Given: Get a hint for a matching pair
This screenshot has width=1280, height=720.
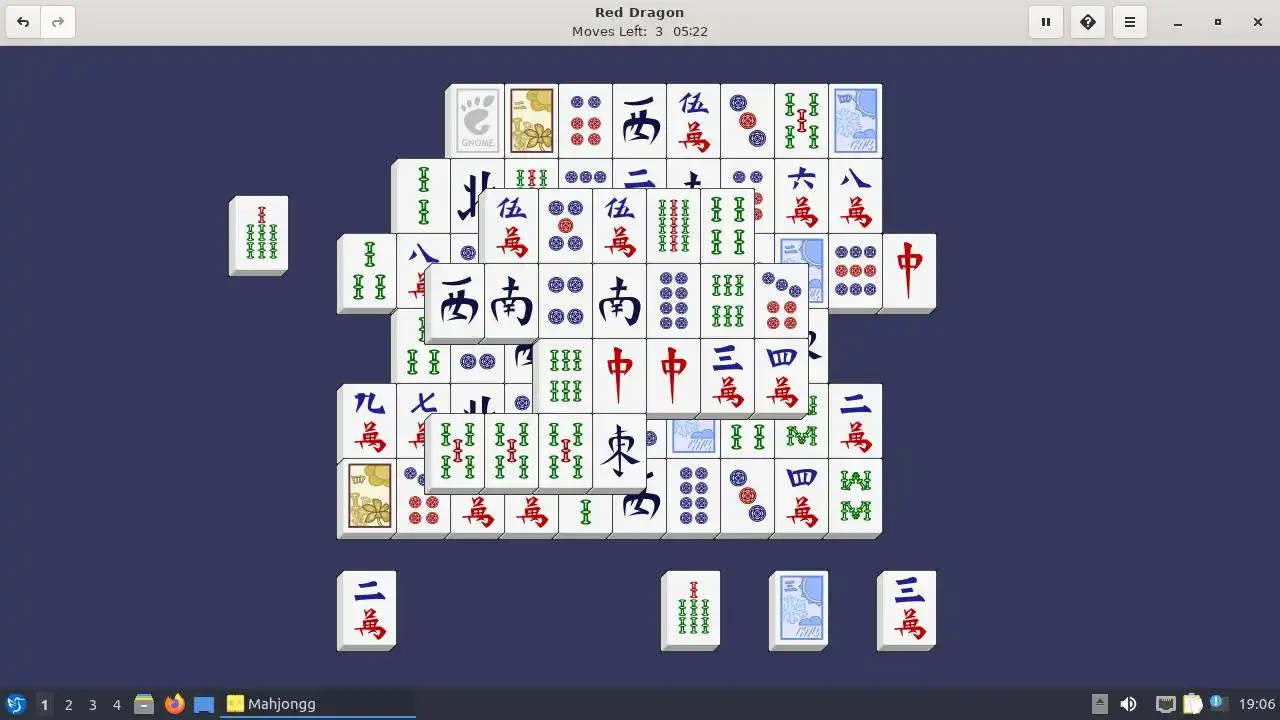Looking at the screenshot, I should [x=1088, y=22].
